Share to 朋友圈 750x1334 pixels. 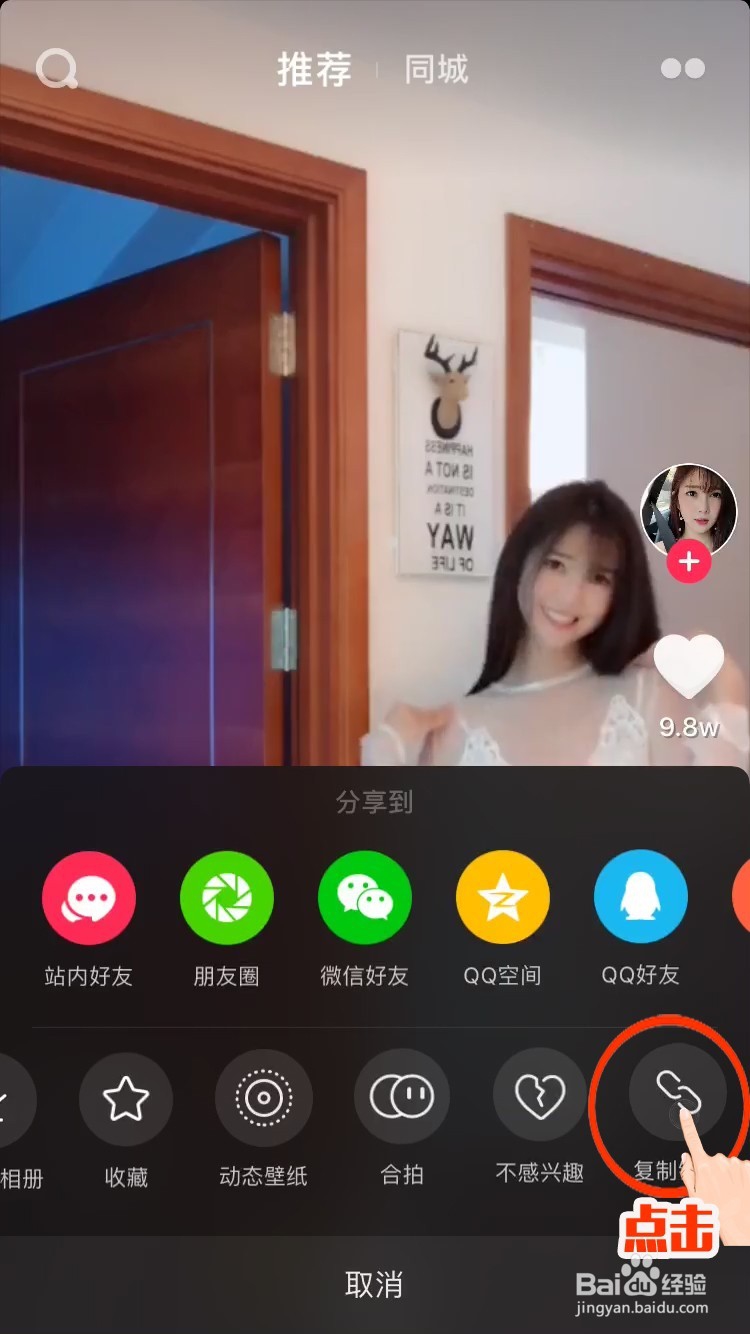[x=227, y=898]
